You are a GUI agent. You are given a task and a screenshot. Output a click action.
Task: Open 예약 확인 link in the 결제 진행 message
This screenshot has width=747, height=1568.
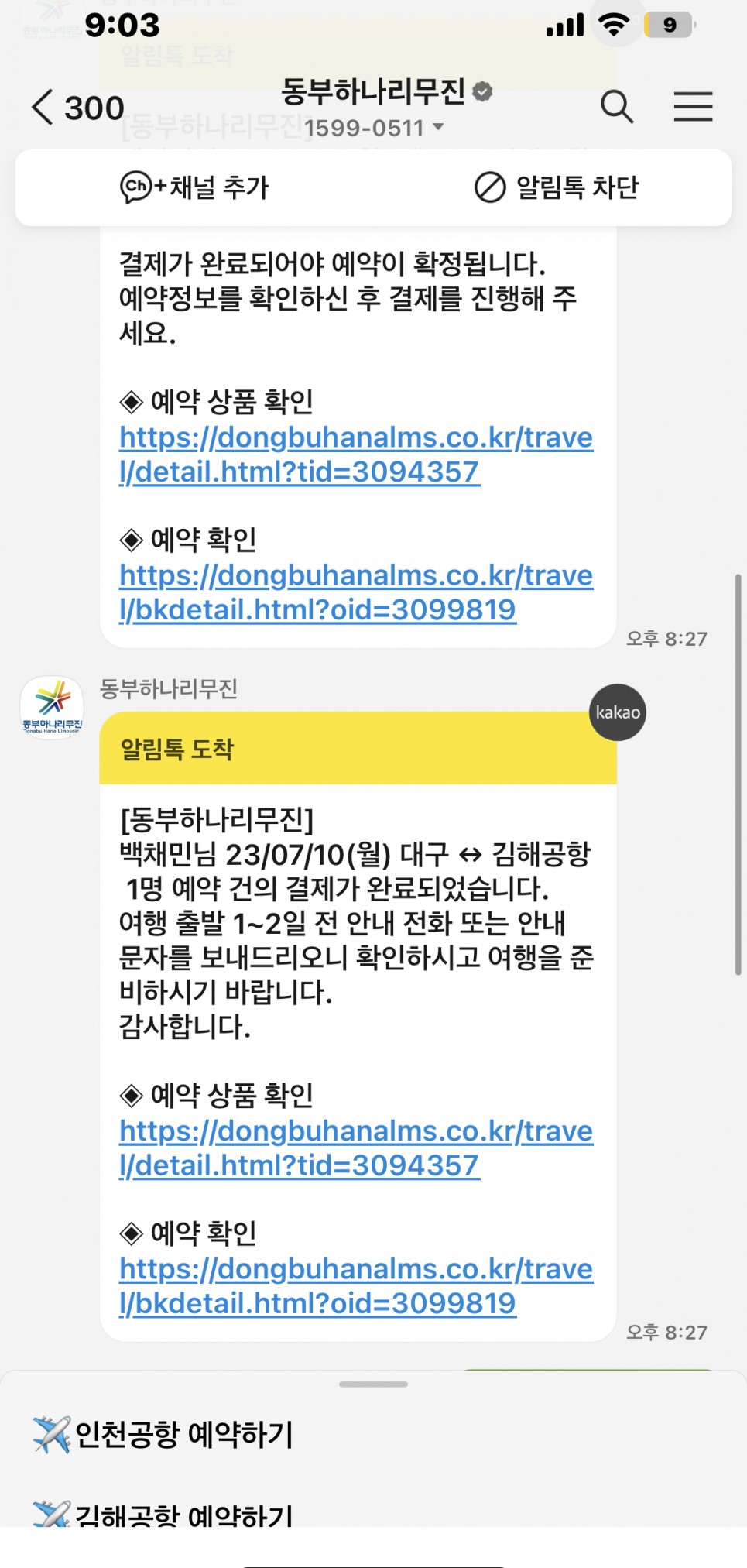(x=355, y=592)
